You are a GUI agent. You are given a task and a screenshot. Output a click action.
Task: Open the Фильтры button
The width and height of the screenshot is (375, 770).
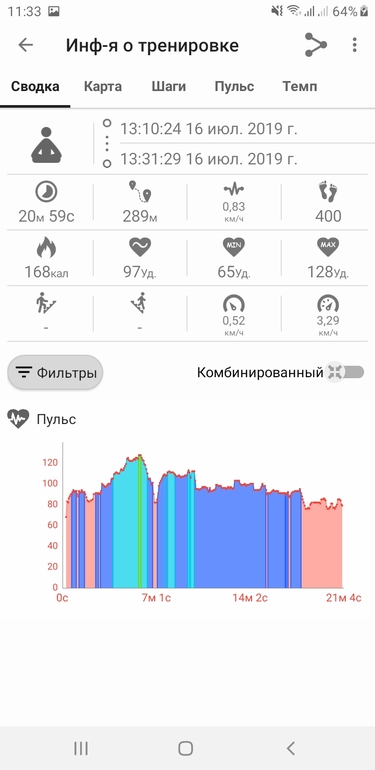[x=55, y=373]
